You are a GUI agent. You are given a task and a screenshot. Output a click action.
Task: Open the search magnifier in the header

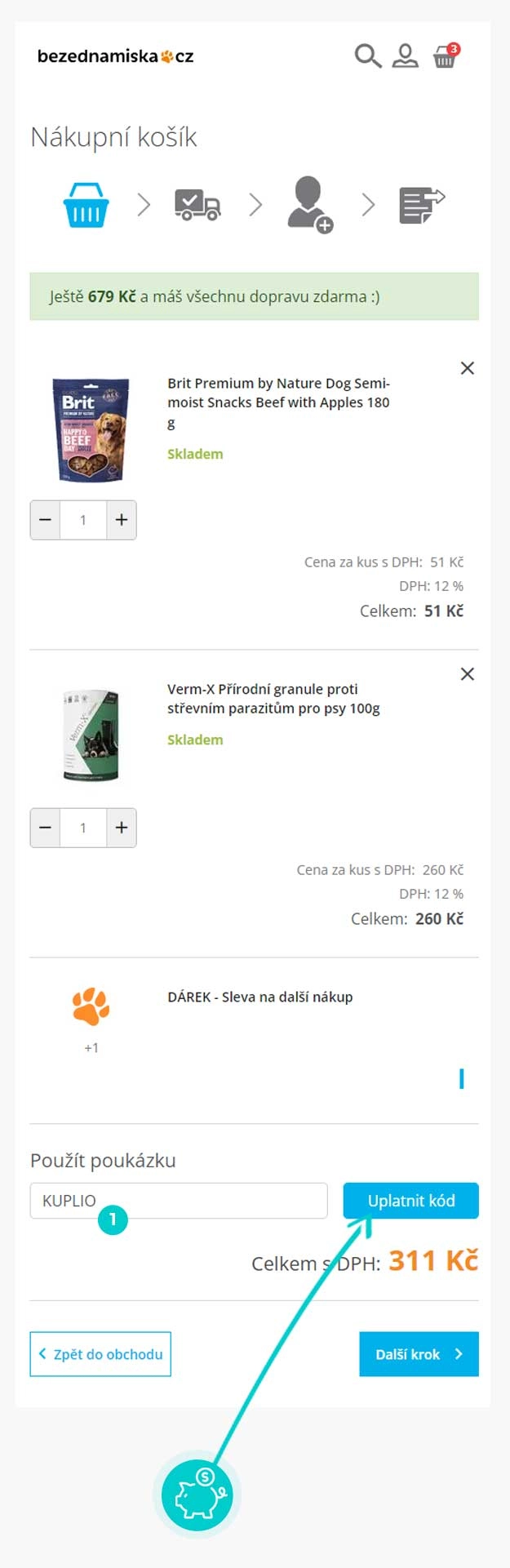tap(367, 56)
